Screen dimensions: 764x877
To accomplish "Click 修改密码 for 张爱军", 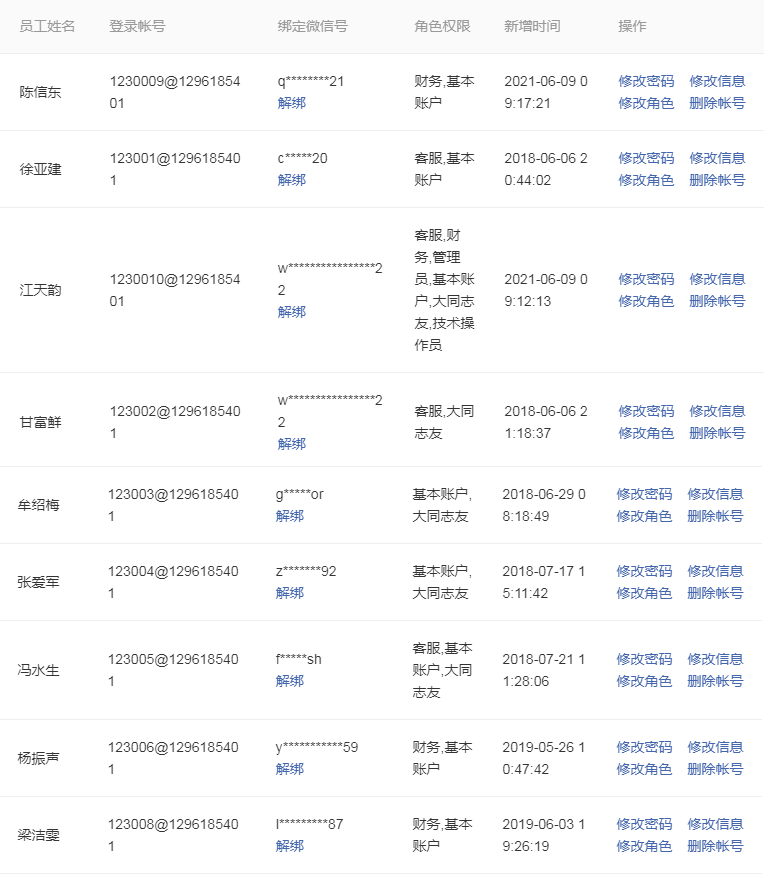I will point(645,570).
